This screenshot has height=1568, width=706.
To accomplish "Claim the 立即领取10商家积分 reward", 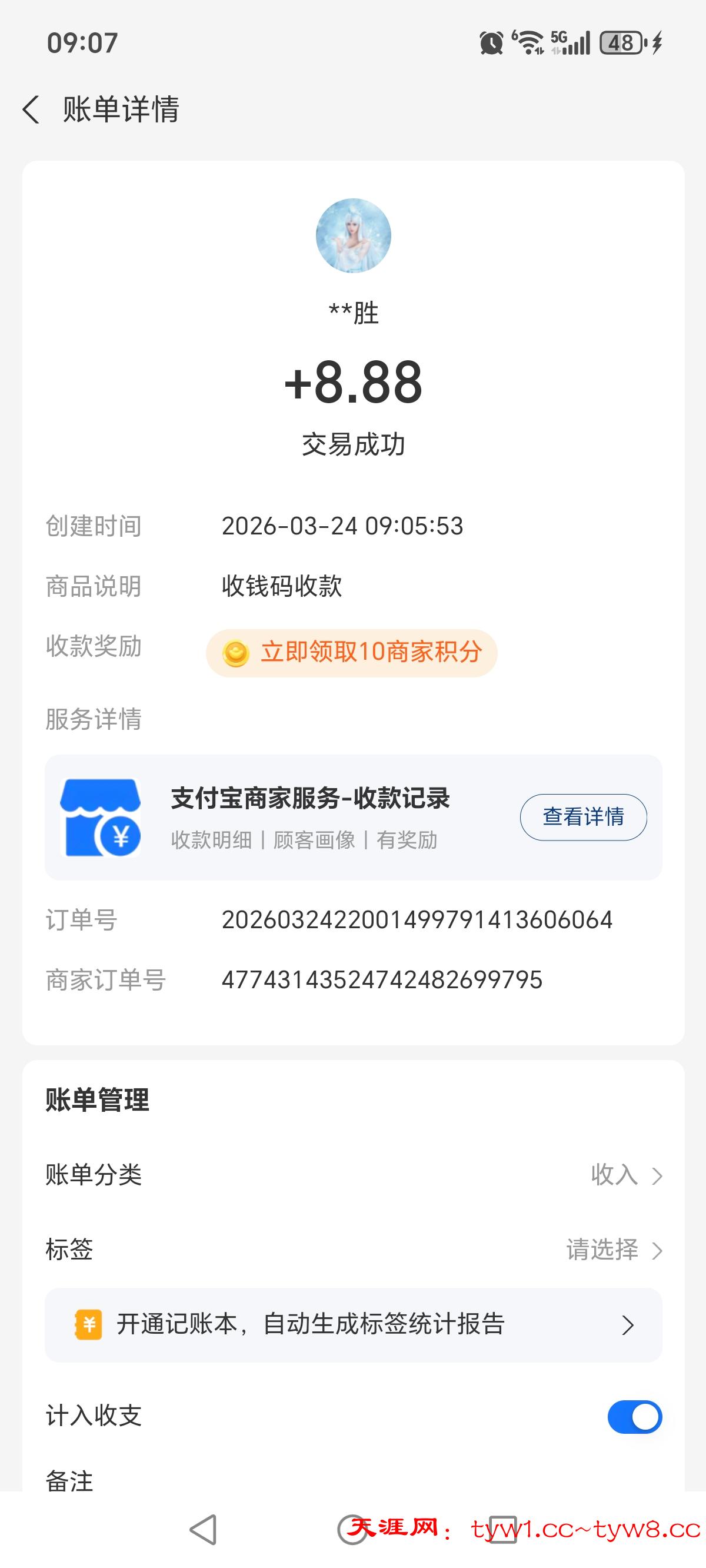I will click(352, 653).
